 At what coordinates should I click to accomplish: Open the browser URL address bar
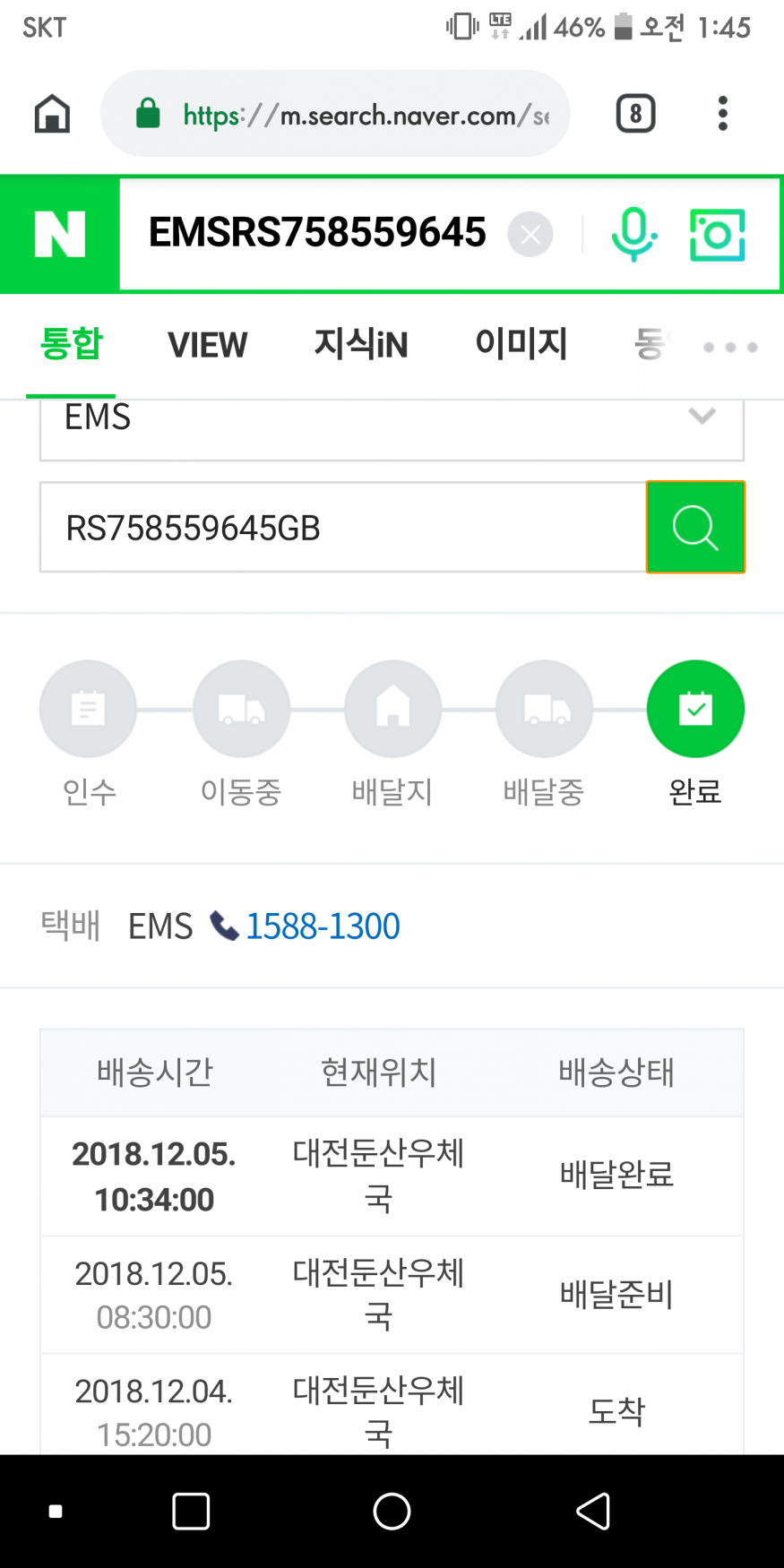click(335, 114)
